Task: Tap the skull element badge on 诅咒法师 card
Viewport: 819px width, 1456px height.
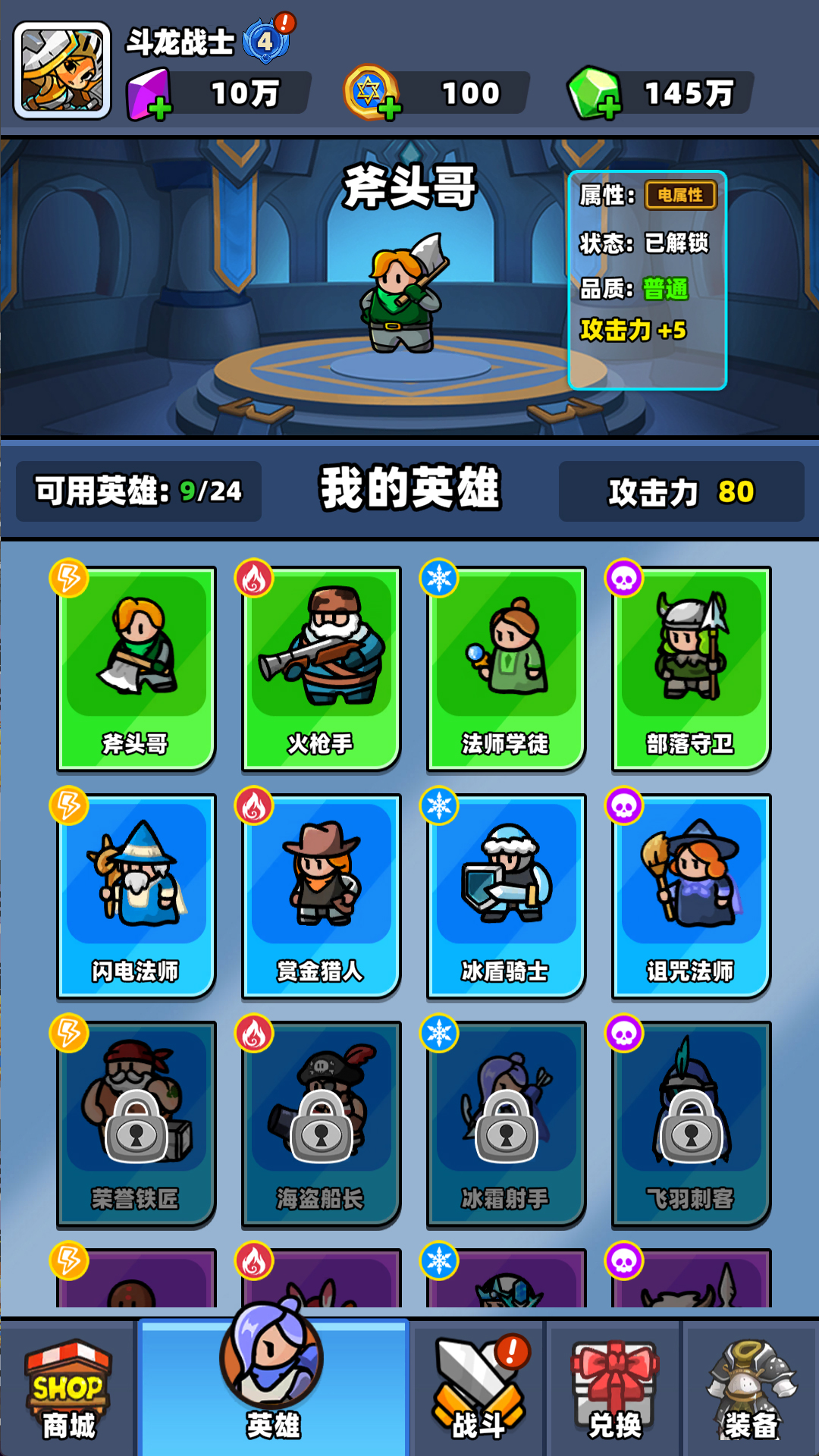Action: click(x=624, y=806)
